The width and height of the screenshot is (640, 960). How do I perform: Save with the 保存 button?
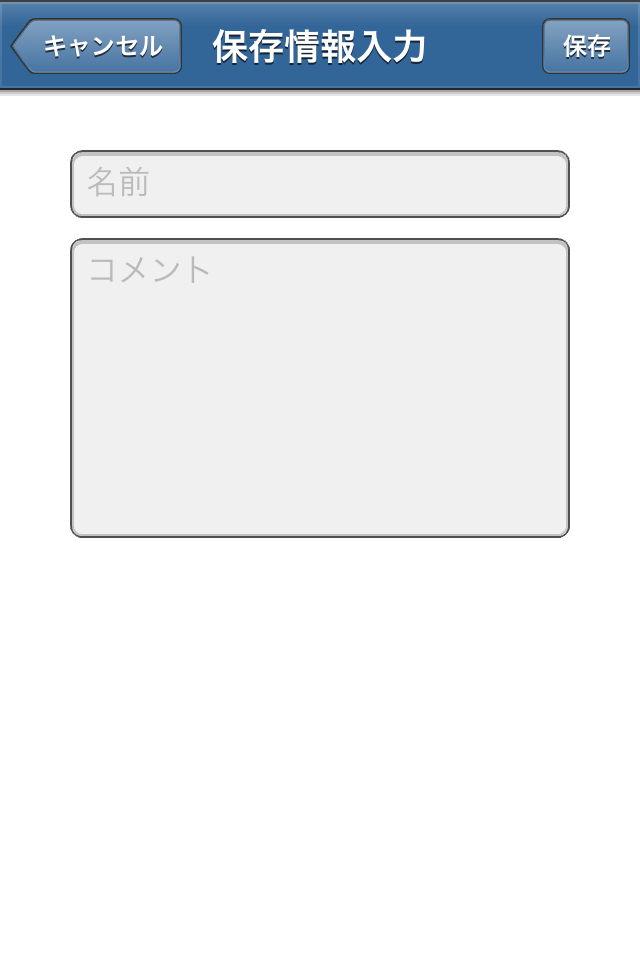pos(586,46)
